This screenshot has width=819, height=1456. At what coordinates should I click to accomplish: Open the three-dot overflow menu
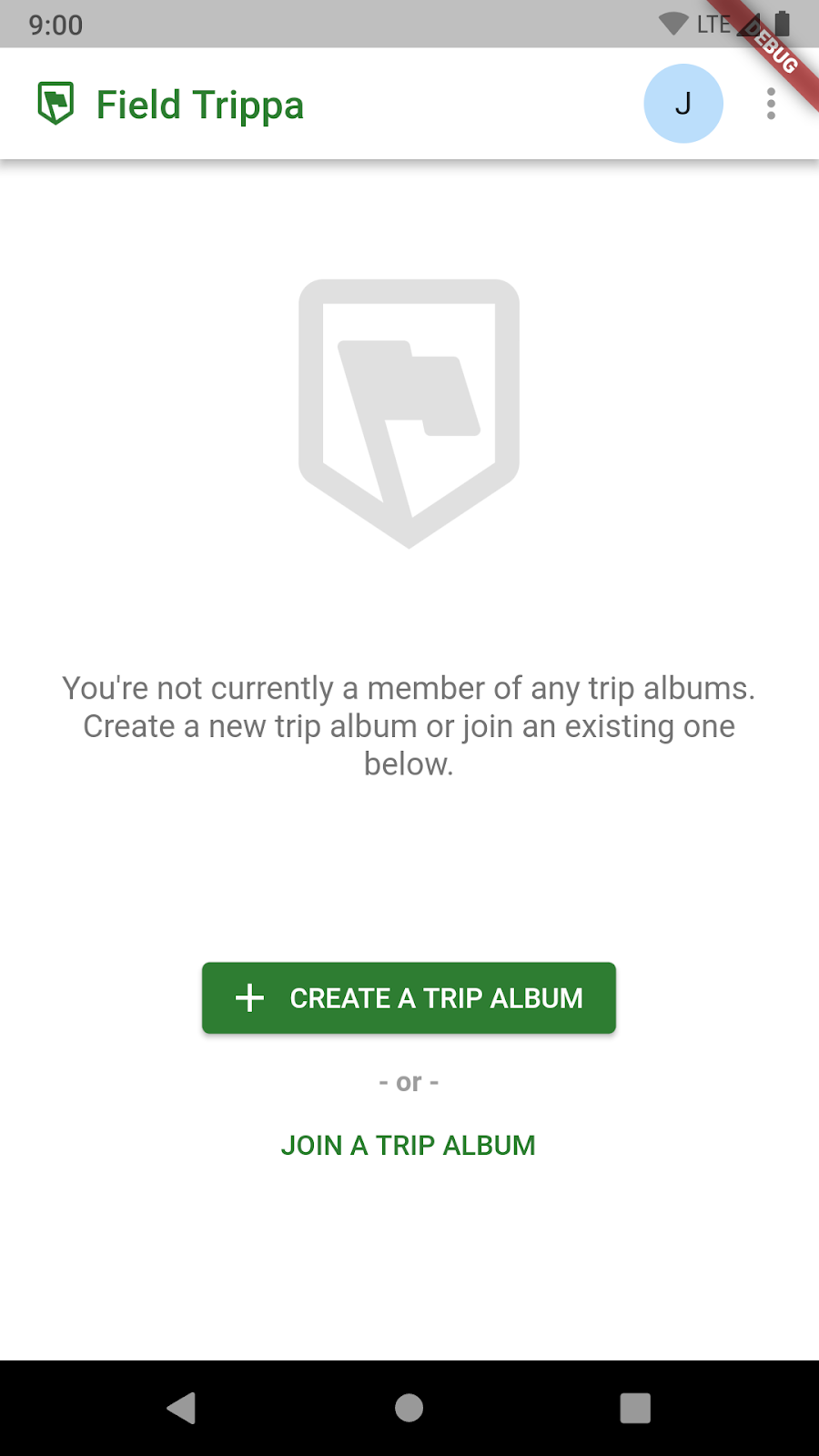tap(771, 104)
